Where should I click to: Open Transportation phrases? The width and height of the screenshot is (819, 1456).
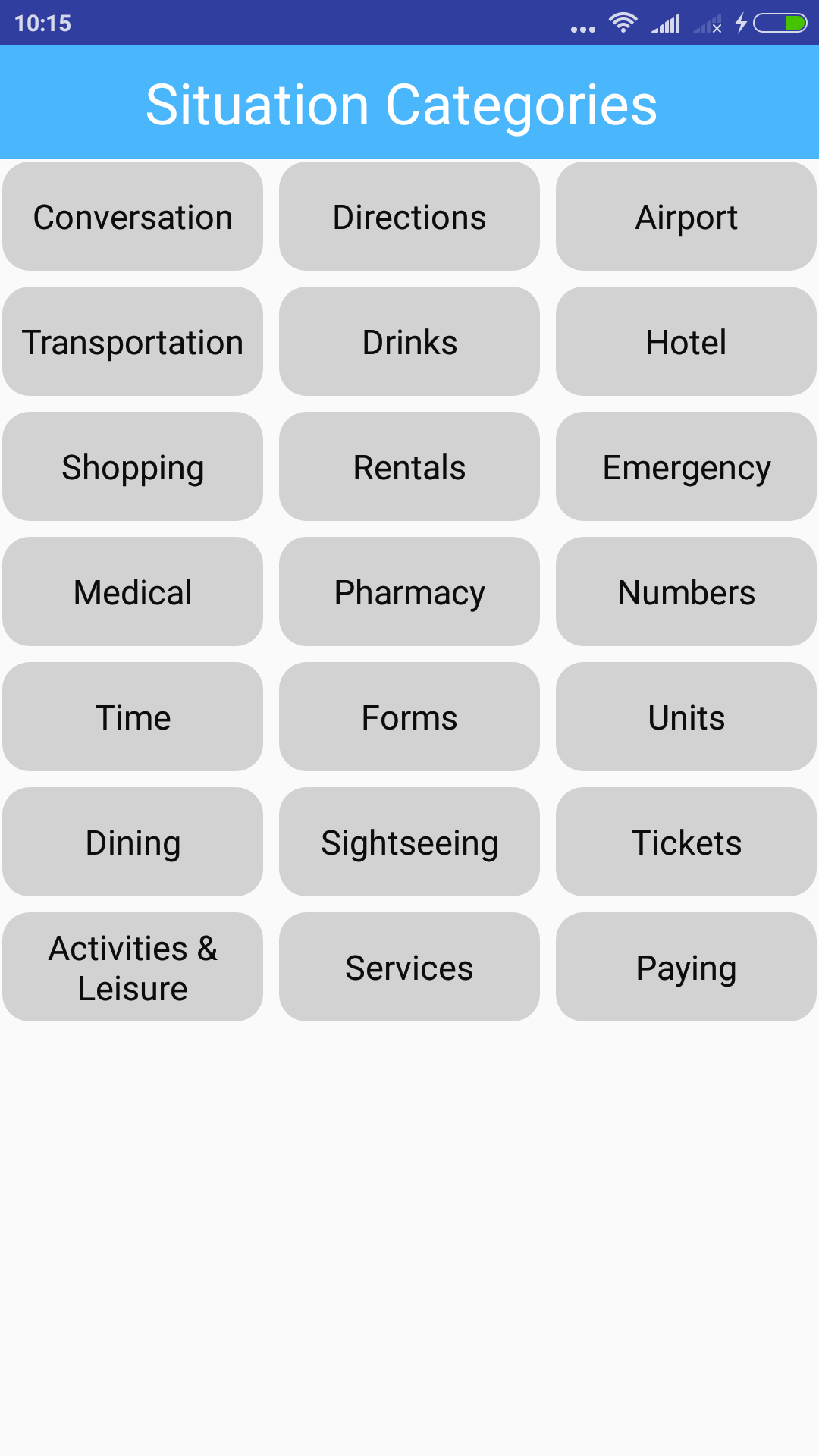[133, 342]
